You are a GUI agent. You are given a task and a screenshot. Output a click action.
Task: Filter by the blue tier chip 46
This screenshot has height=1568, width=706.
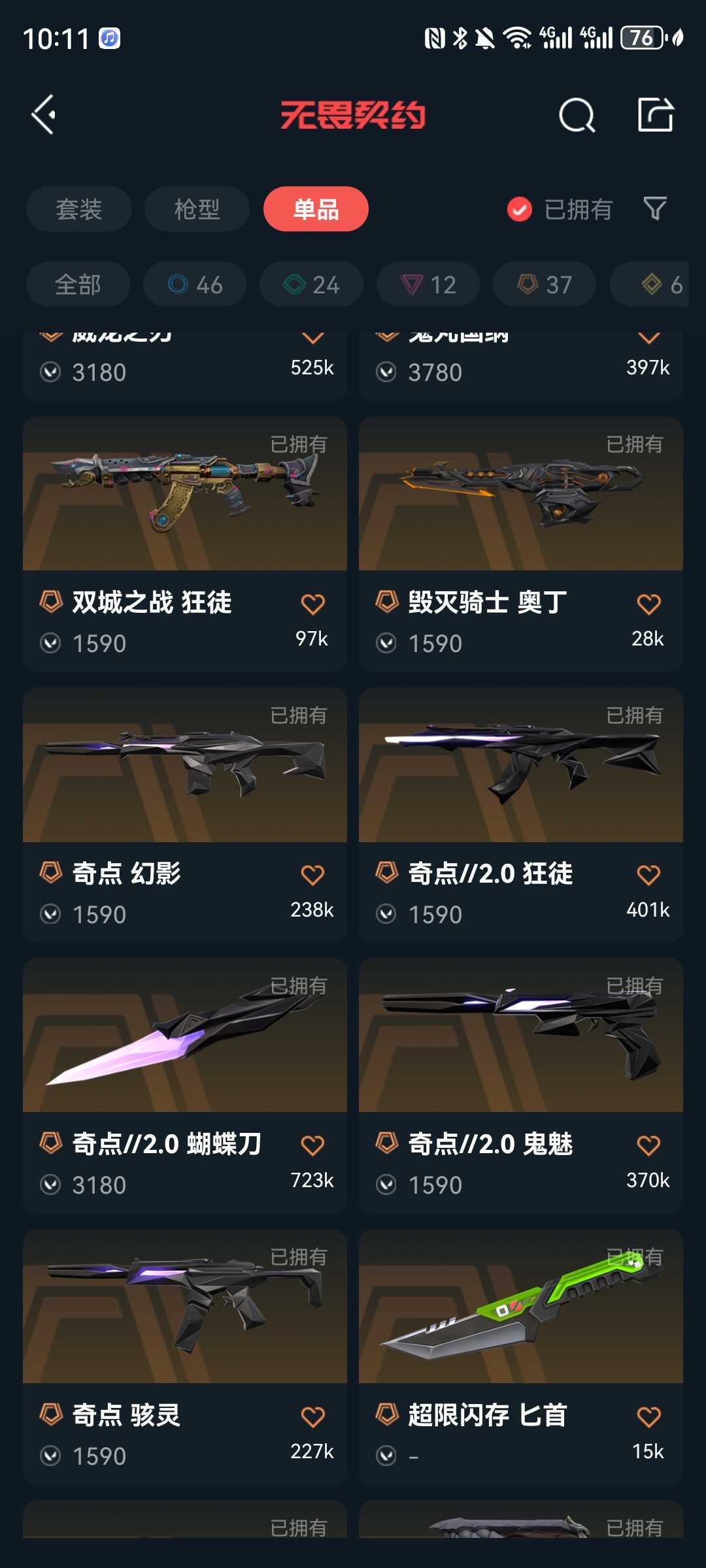click(x=195, y=284)
